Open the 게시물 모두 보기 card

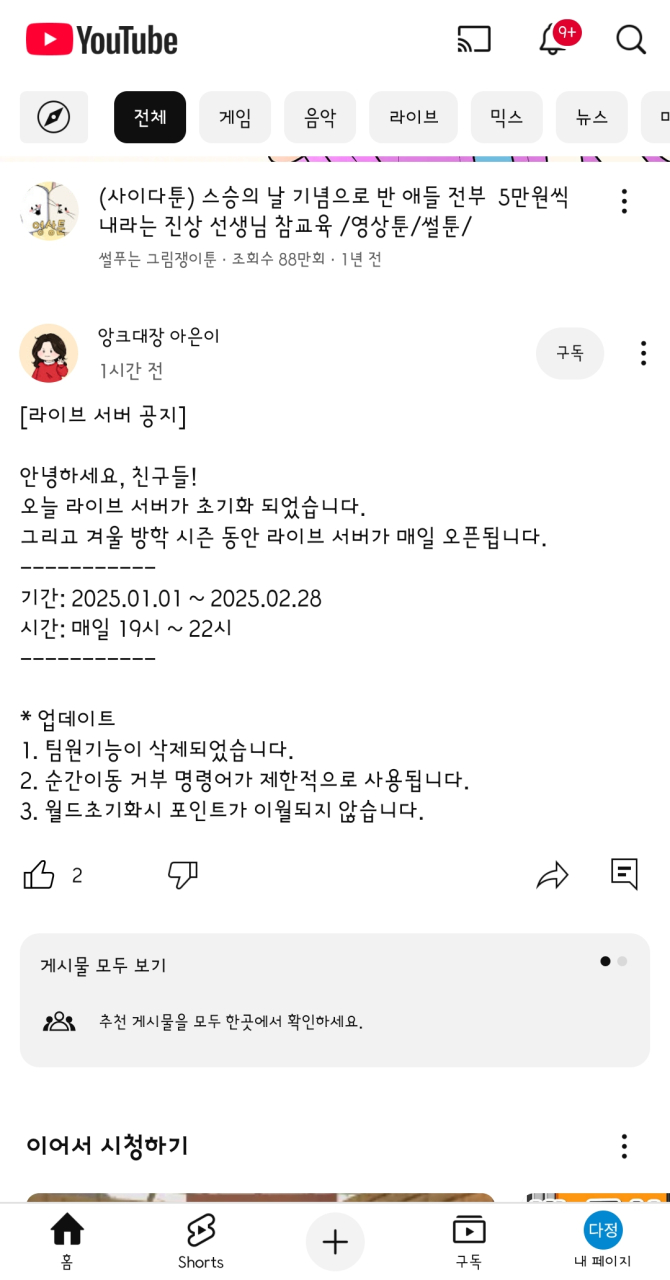point(334,1000)
